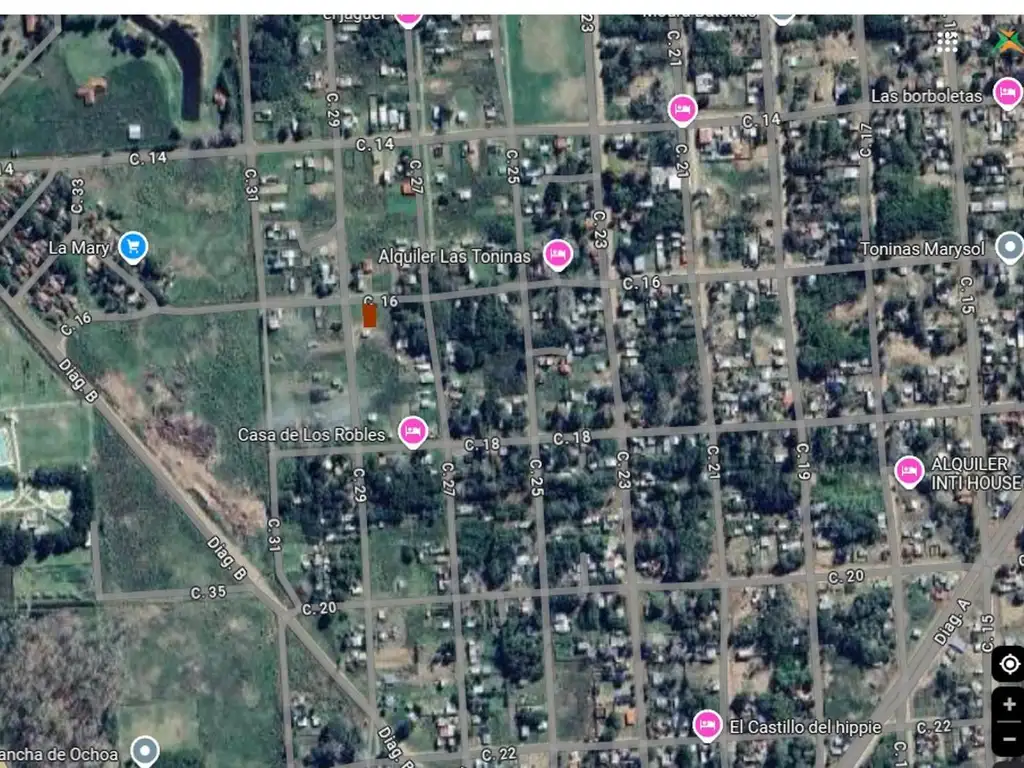Zoom in with the plus button
Viewport: 1024px width, 768px height.
point(1009,704)
